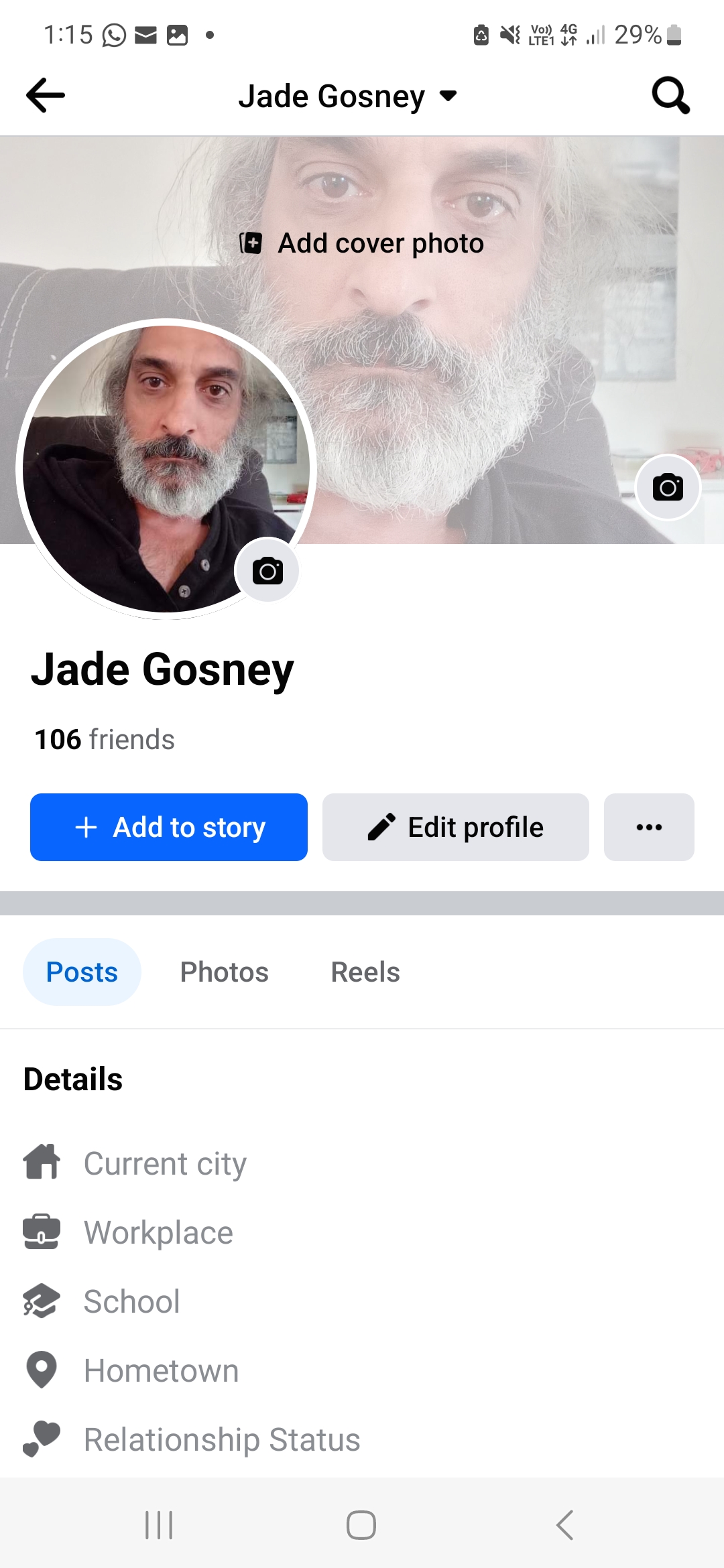
Task: Tap Add to story
Action: [x=169, y=827]
